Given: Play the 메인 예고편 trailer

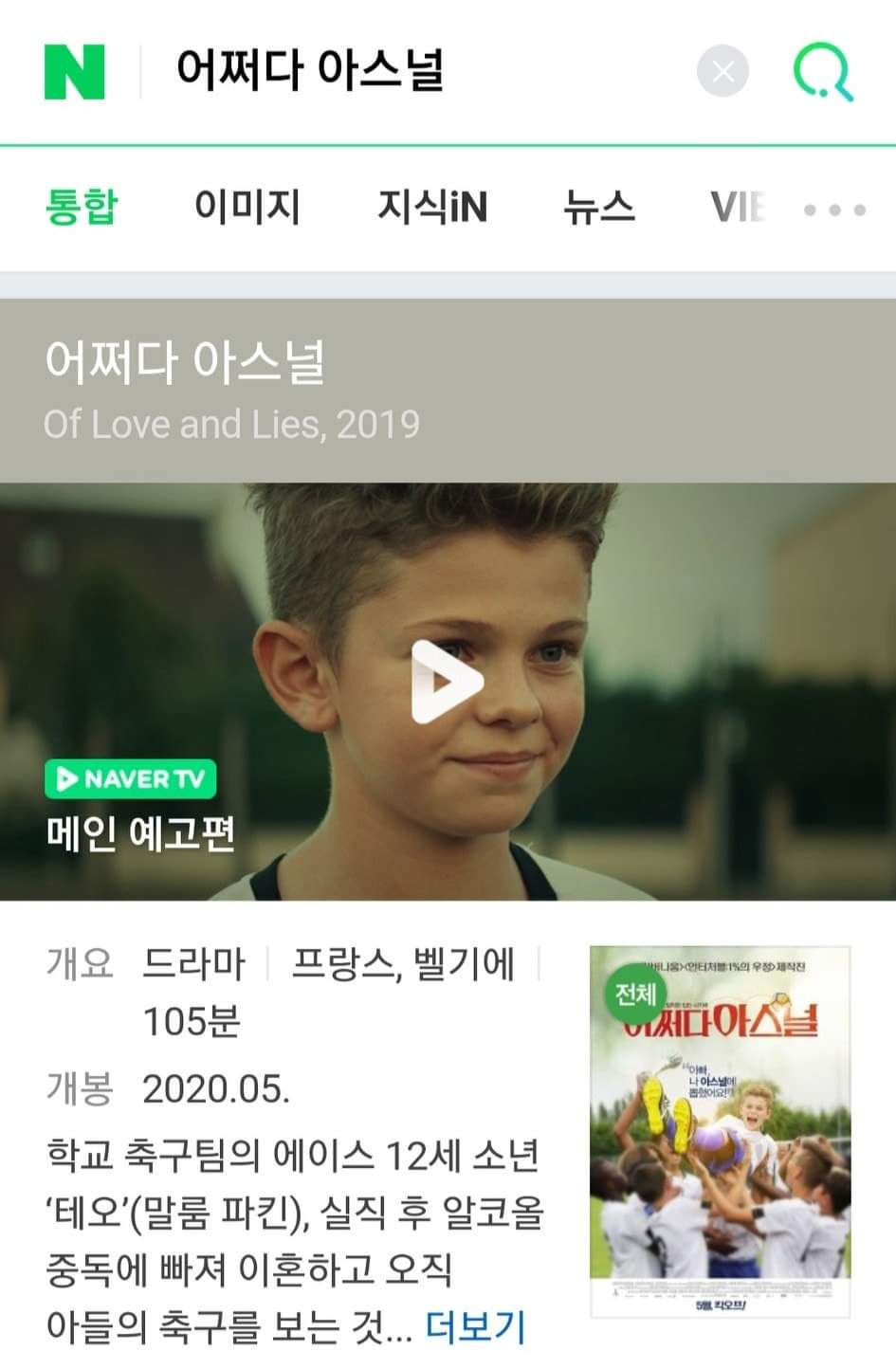Looking at the screenshot, I should point(448,683).
